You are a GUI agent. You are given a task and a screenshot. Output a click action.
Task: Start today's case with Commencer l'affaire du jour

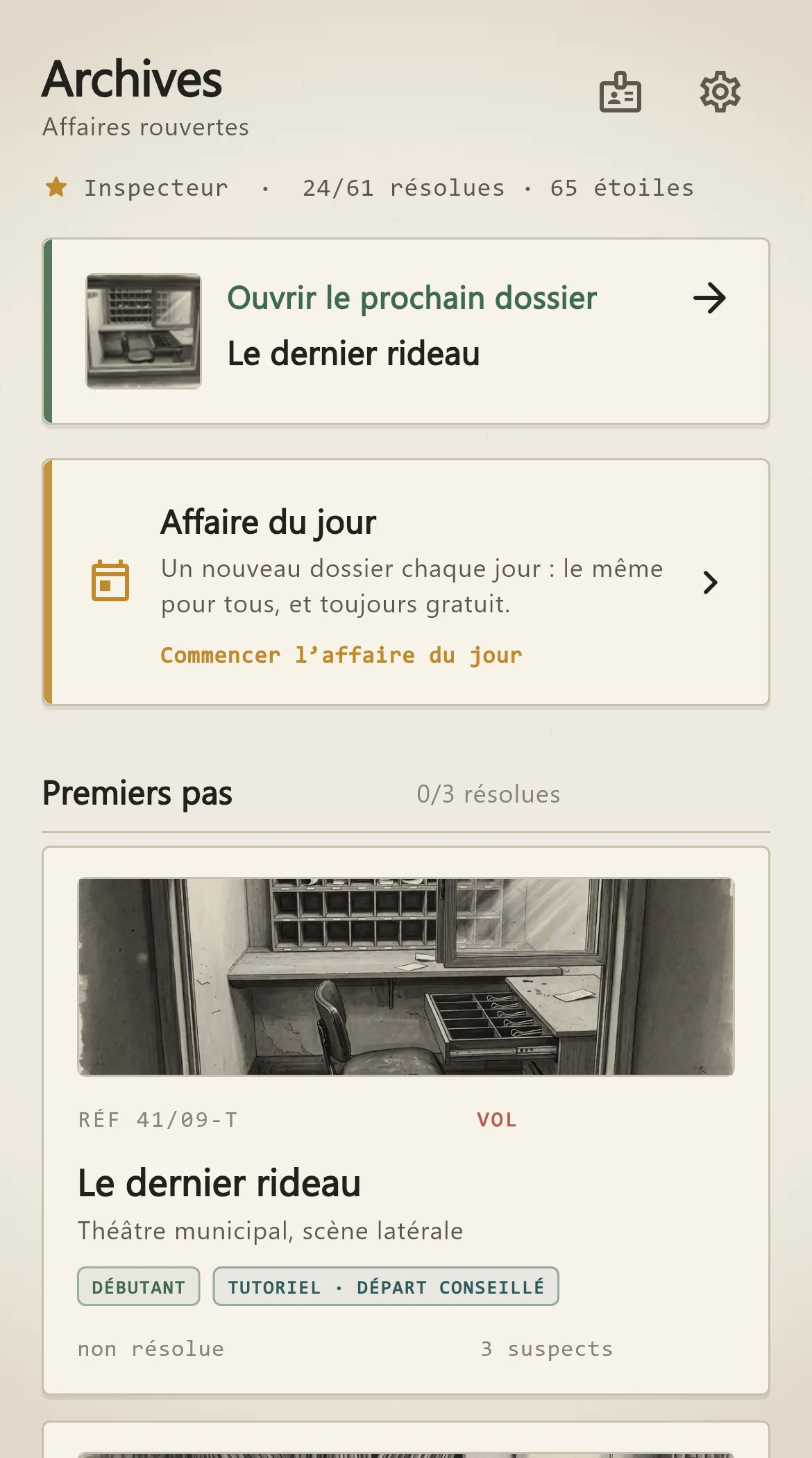click(x=341, y=655)
